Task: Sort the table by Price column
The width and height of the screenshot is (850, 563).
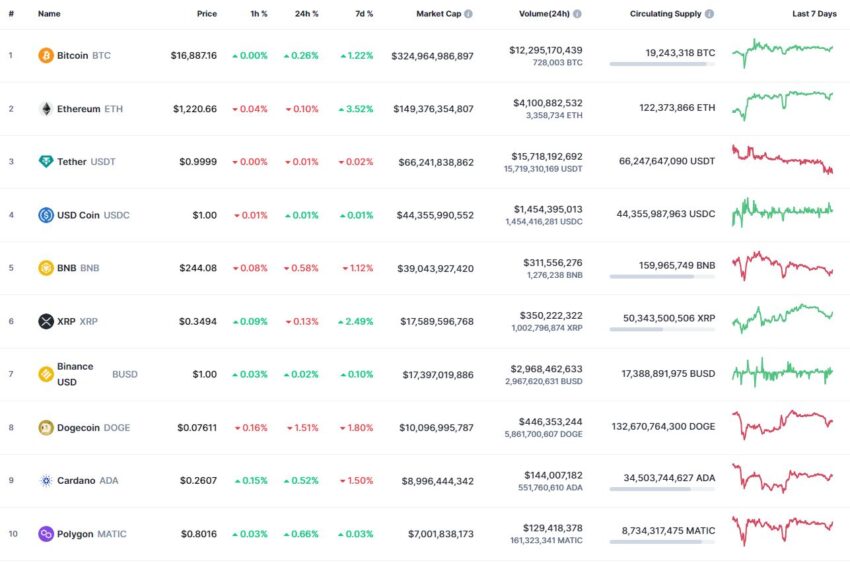Action: click(206, 14)
